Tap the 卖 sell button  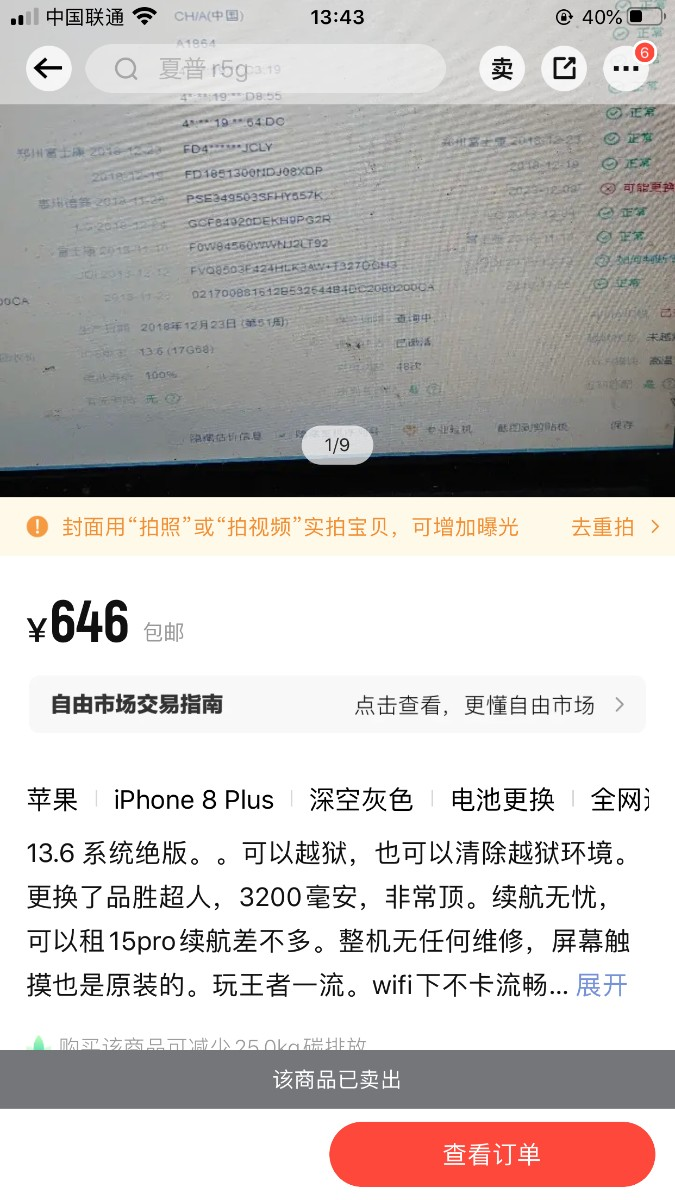point(502,68)
